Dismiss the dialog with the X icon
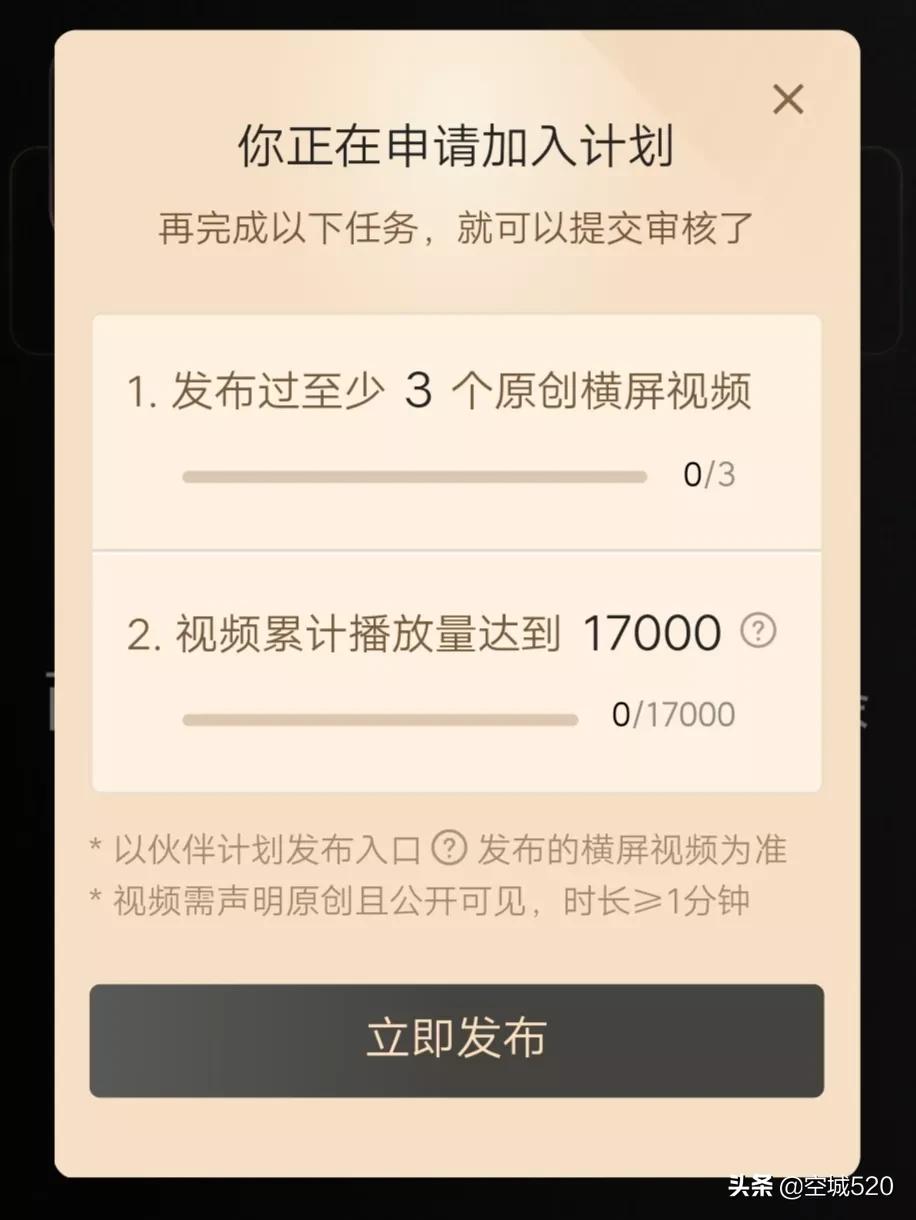Image resolution: width=916 pixels, height=1220 pixels. (x=788, y=99)
